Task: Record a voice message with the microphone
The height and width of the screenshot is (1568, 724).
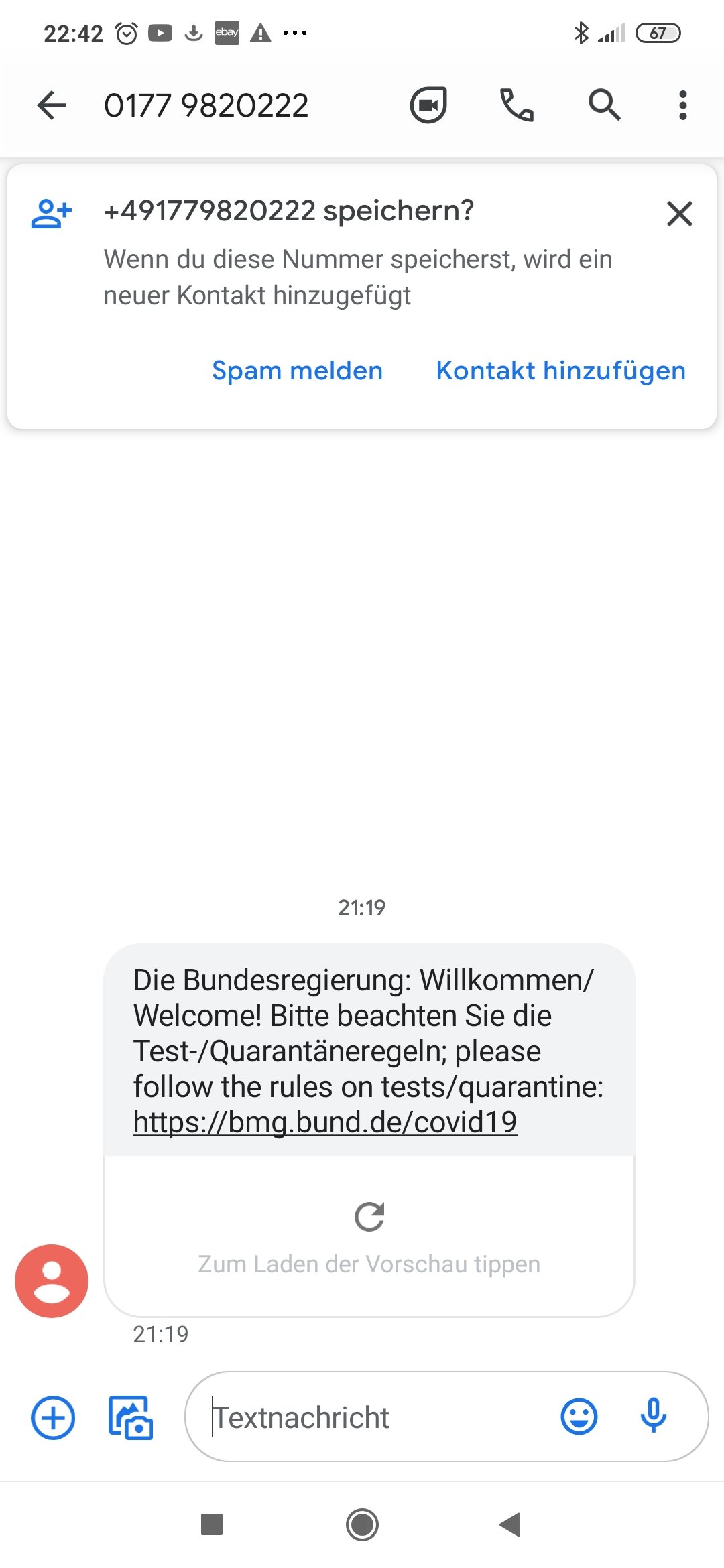Action: 653,1417
